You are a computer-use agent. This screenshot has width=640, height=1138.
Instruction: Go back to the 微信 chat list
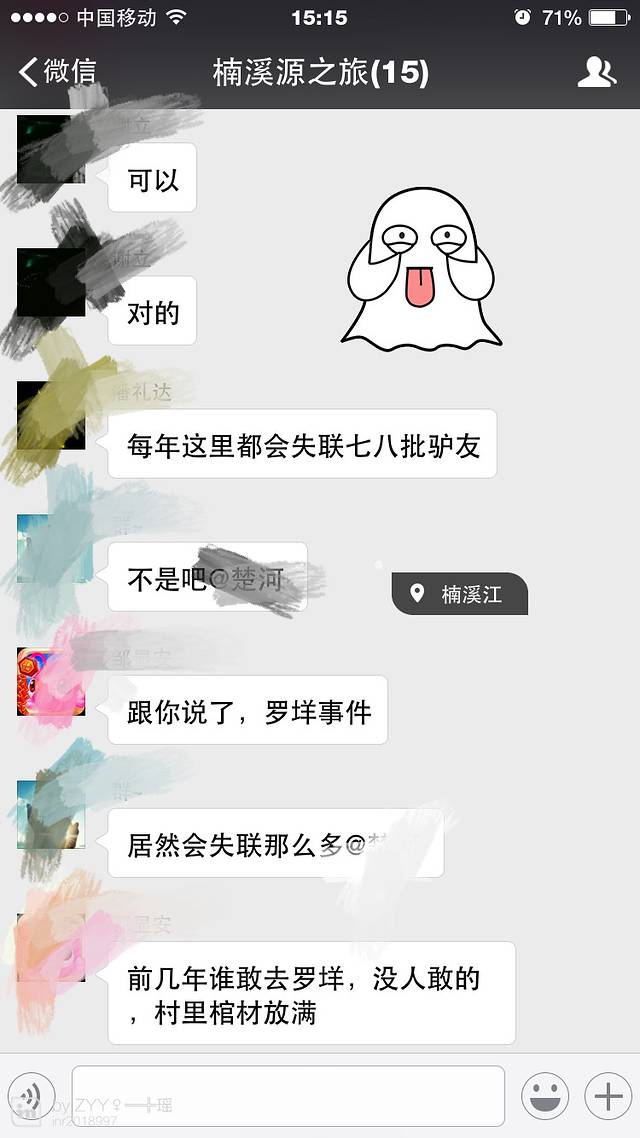58,72
